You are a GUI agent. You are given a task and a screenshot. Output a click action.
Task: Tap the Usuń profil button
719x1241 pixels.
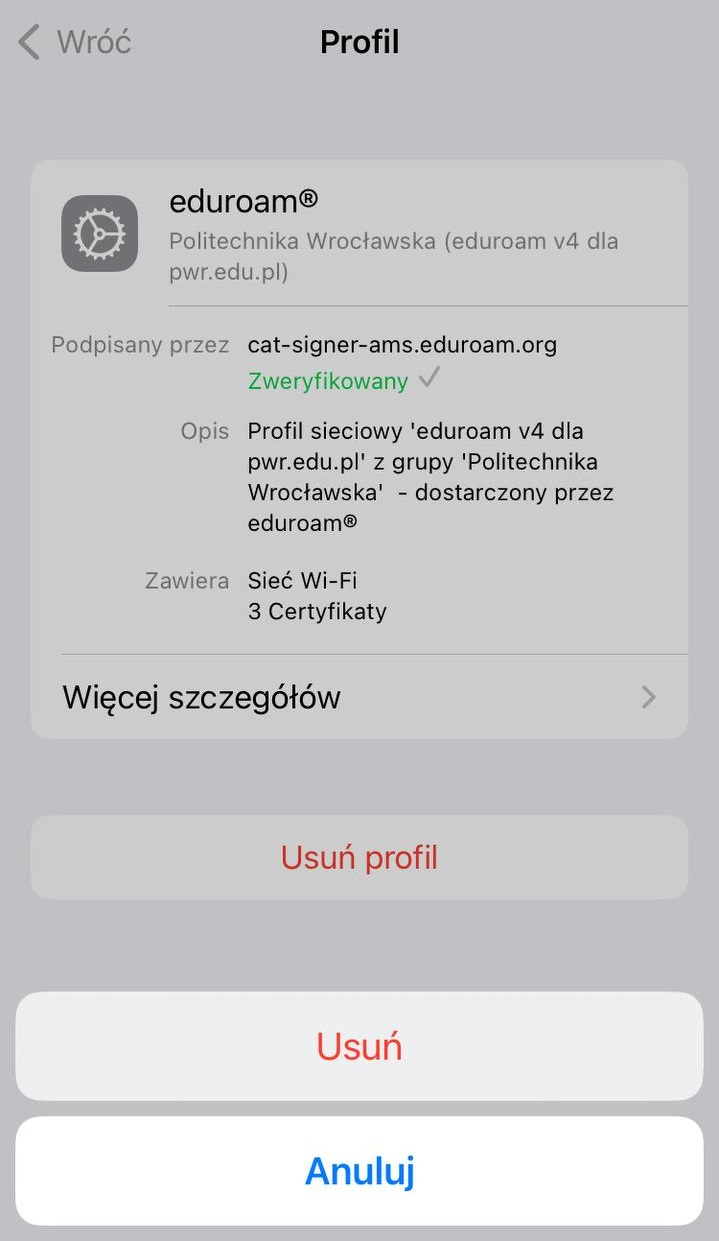click(359, 857)
